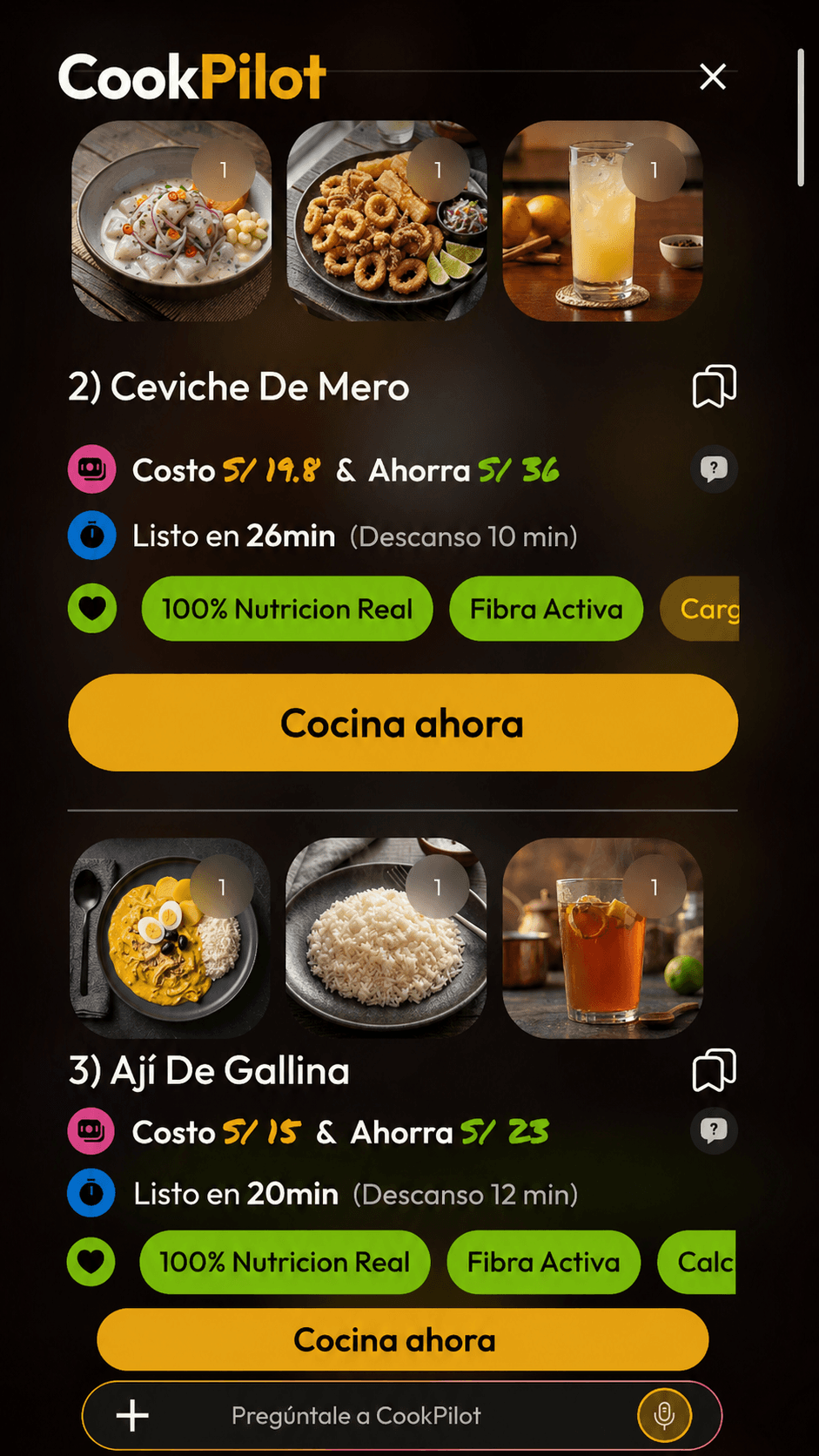Tap 100% Nutricion Real chip for Ceviche
Image resolution: width=819 pixels, height=1456 pixels.
287,609
